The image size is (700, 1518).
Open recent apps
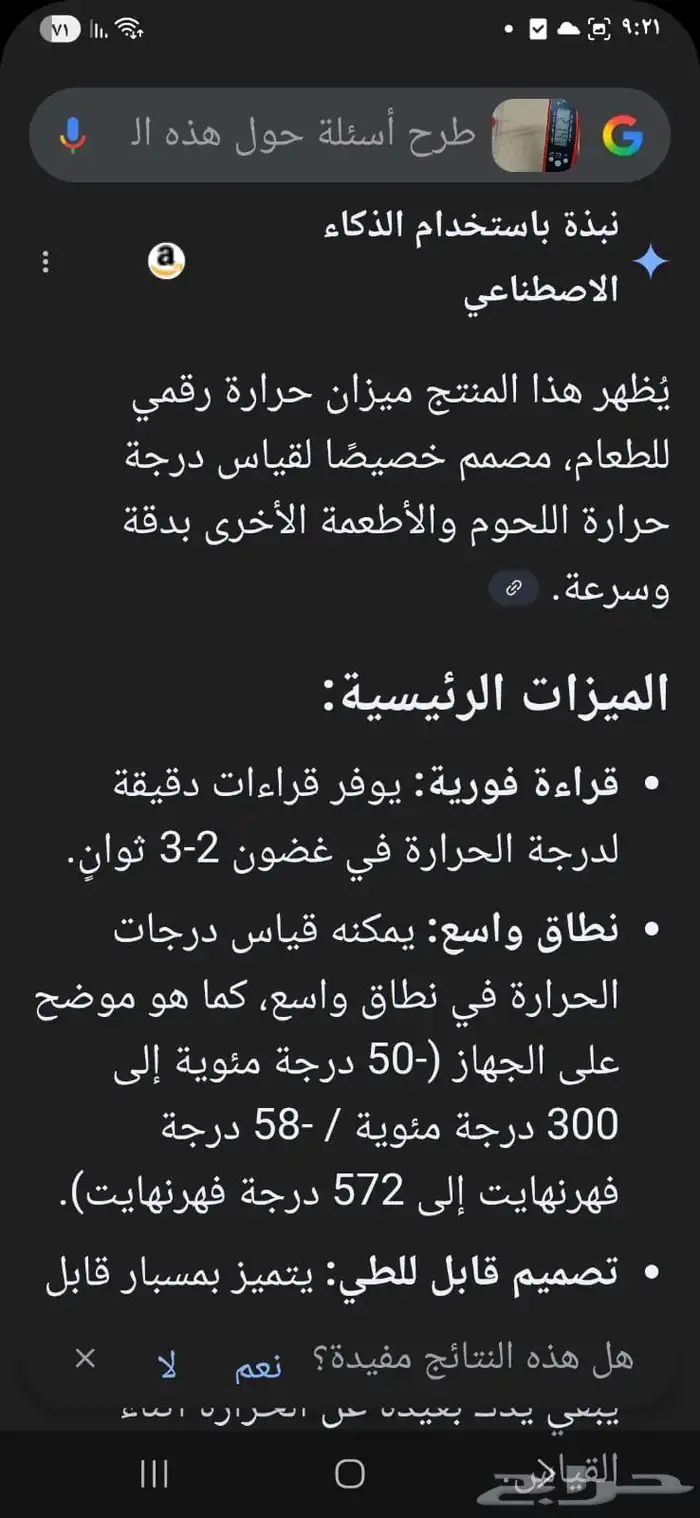click(x=153, y=1473)
